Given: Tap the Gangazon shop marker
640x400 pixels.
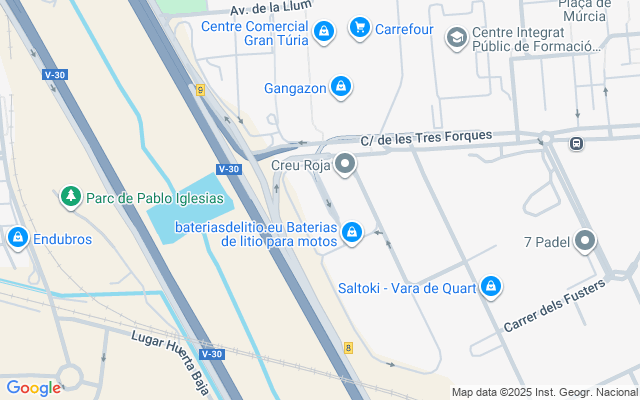Looking at the screenshot, I should [341, 87].
